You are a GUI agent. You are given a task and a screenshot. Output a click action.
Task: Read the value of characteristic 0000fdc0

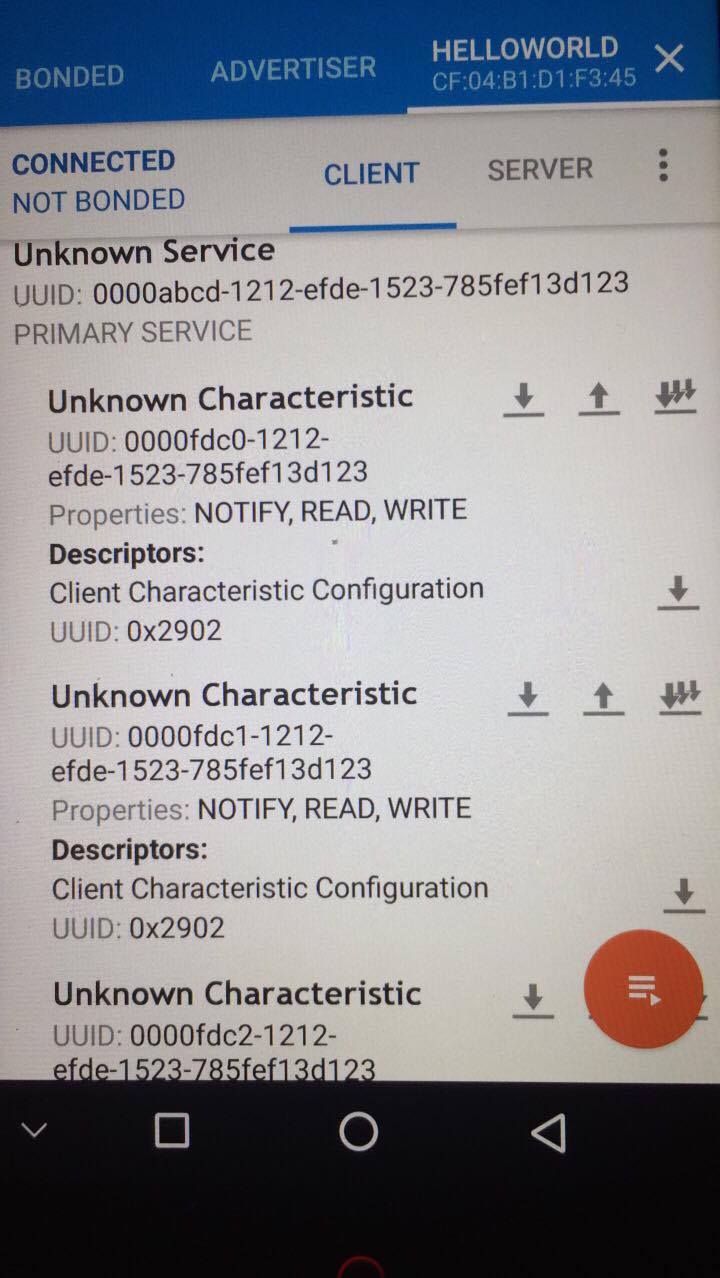(x=524, y=398)
